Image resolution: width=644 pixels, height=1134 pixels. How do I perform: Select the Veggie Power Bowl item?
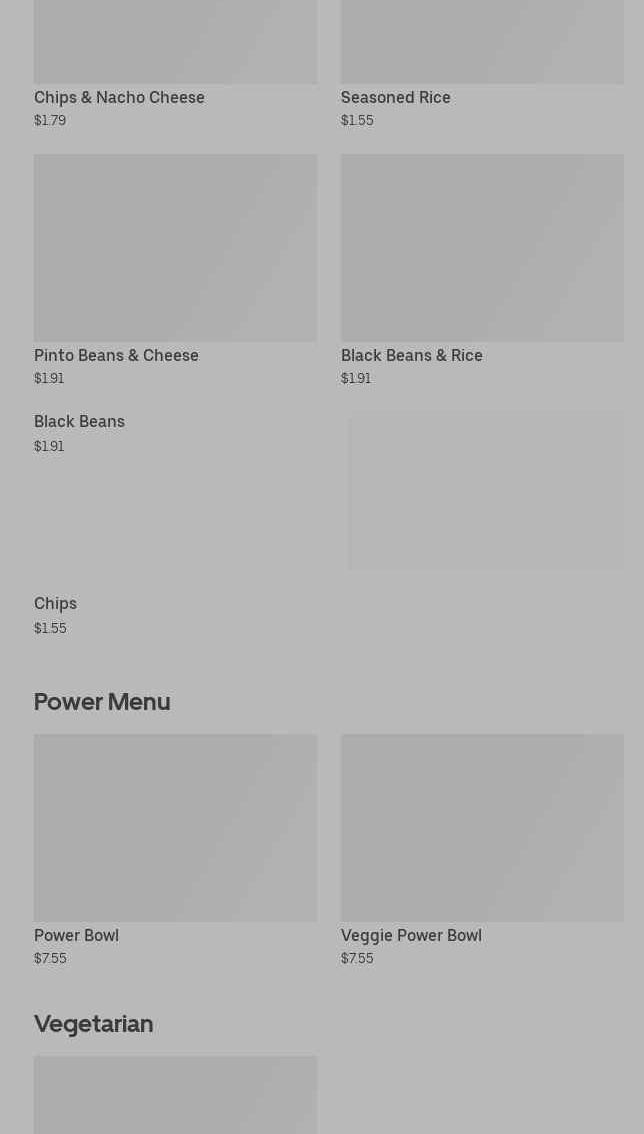tap(482, 850)
